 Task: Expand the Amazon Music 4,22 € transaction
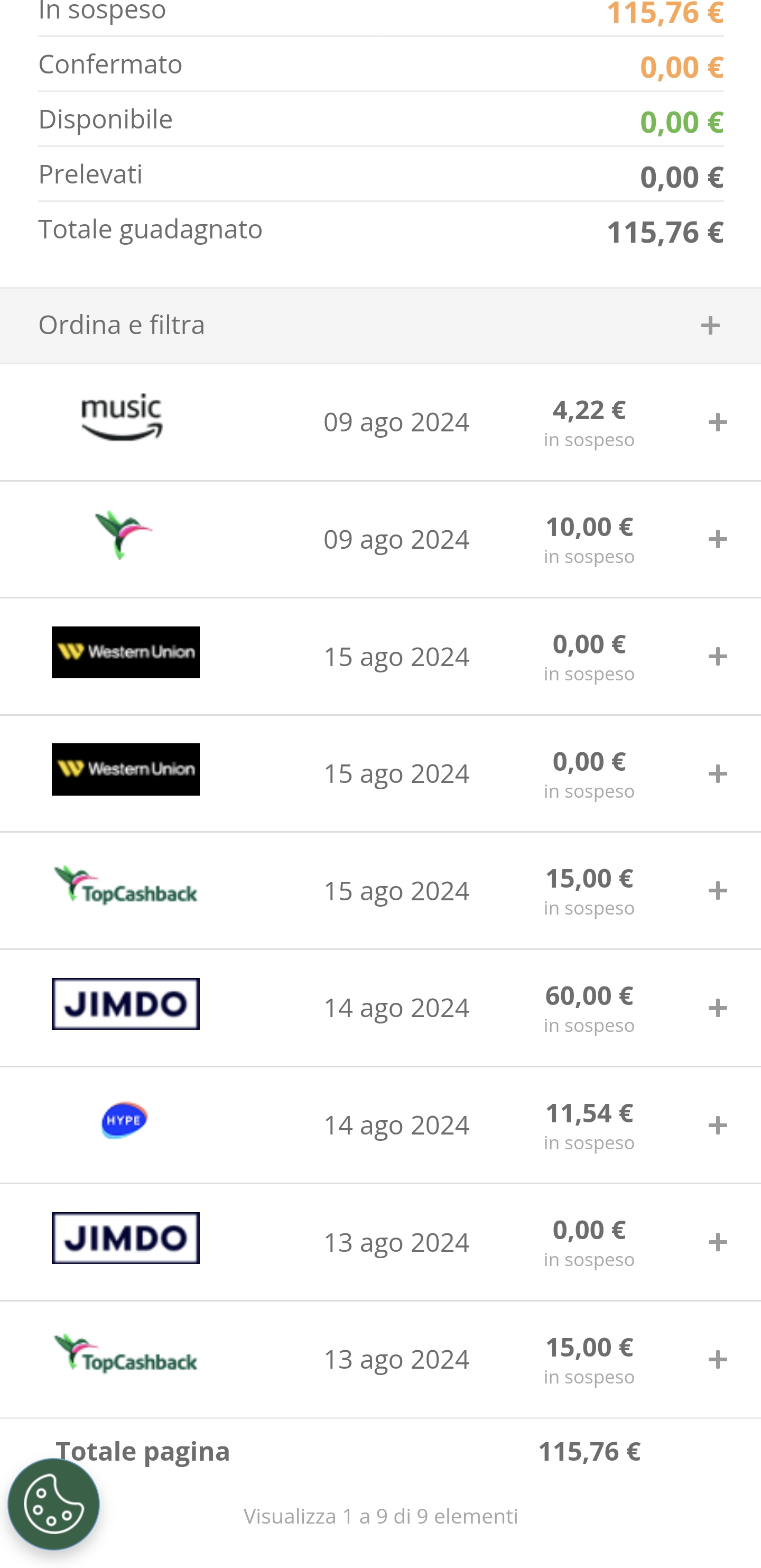tap(717, 422)
